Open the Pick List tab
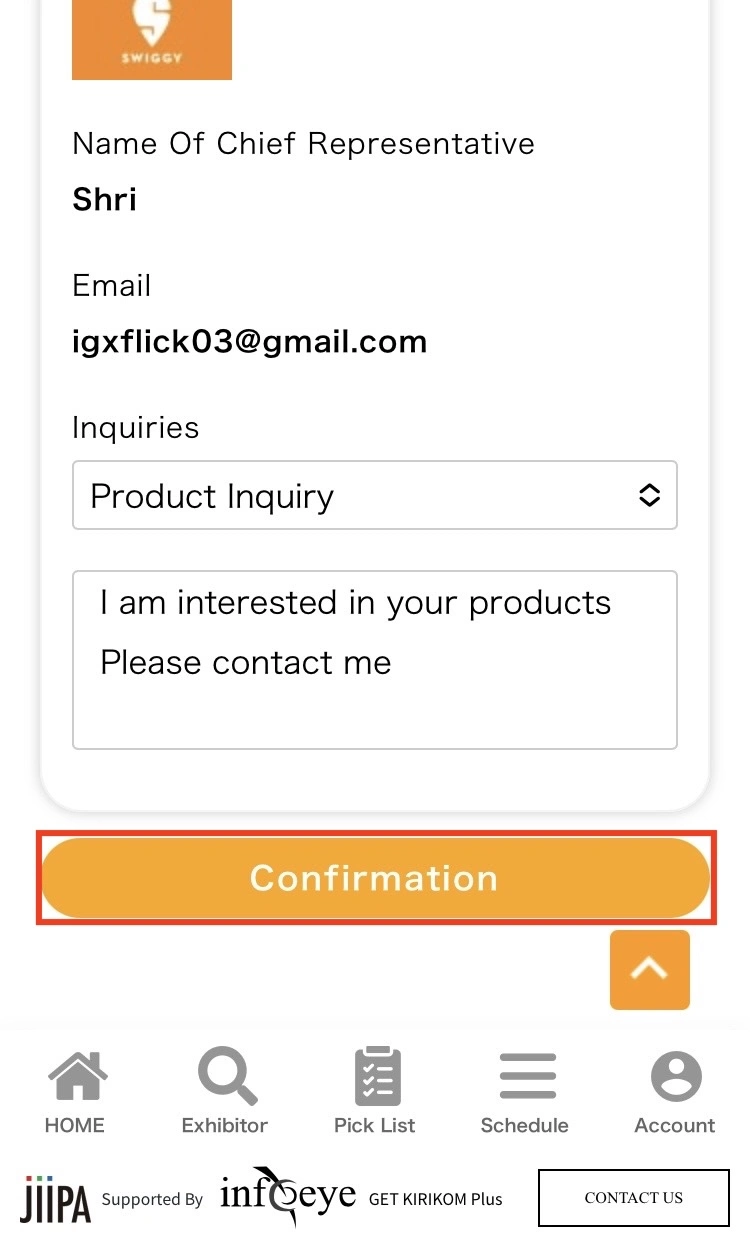This screenshot has width=750, height=1250. [375, 1091]
